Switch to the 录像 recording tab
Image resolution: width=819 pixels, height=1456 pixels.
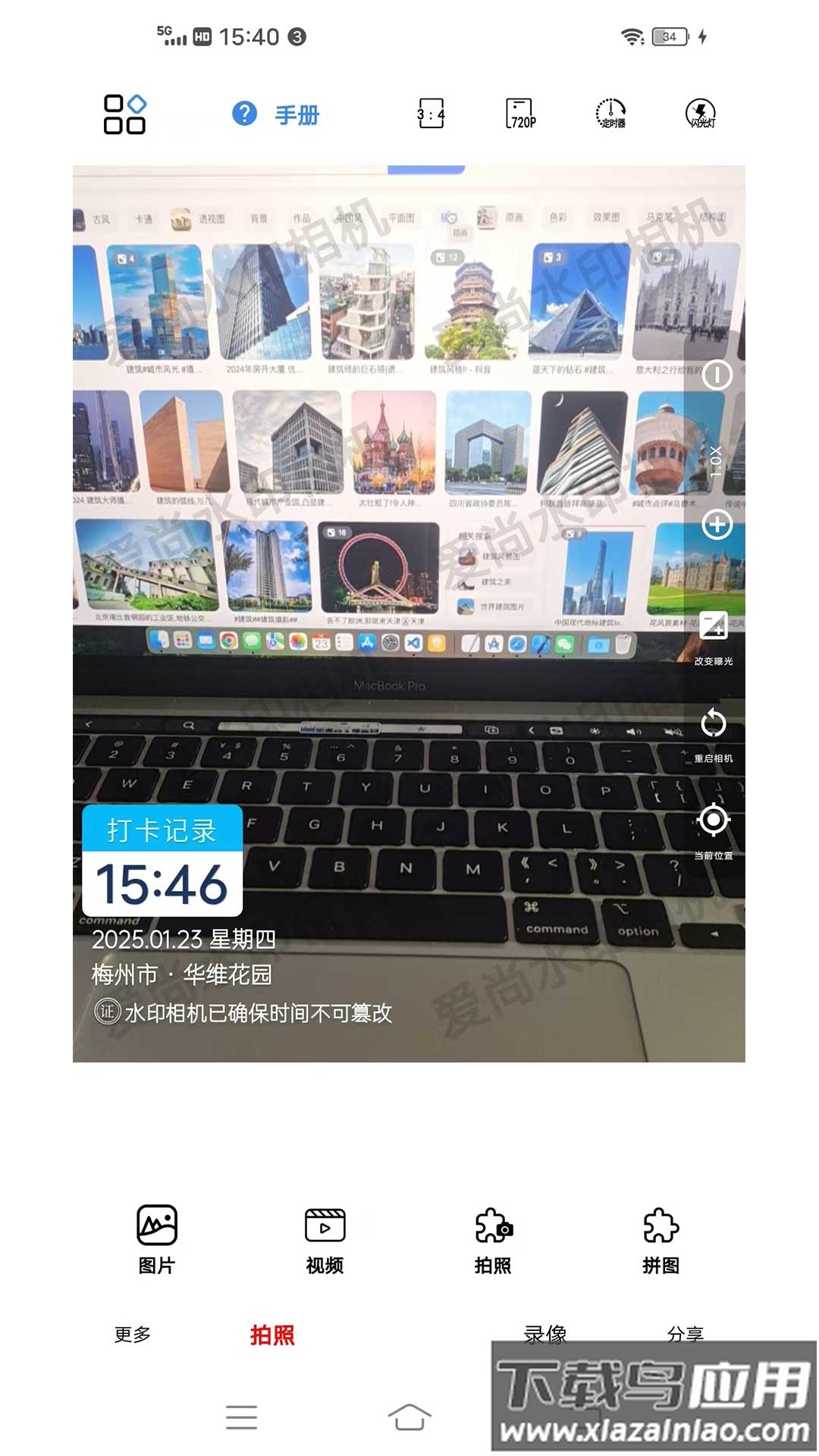(544, 1335)
